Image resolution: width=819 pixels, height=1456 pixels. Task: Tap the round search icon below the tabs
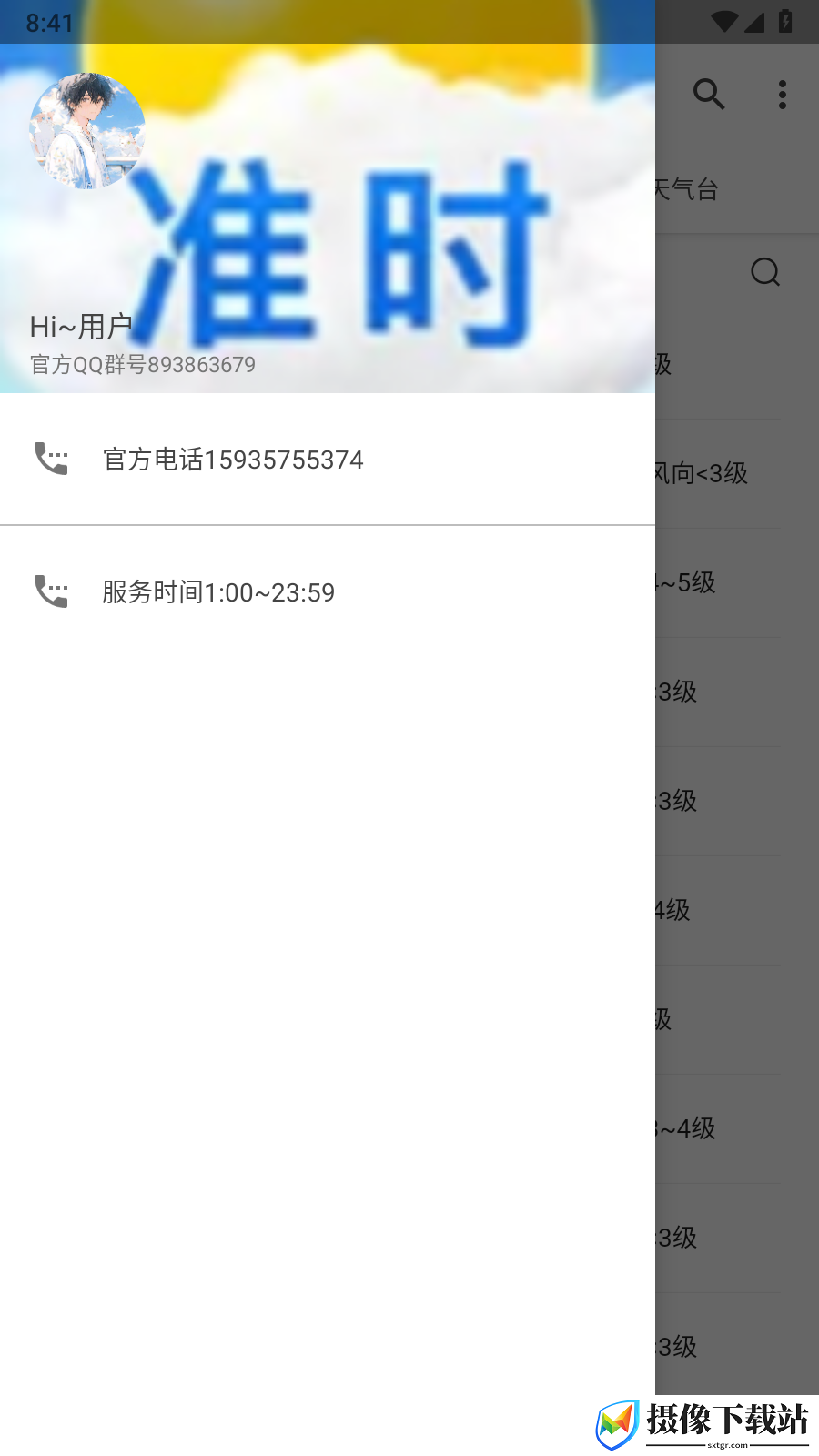765,272
